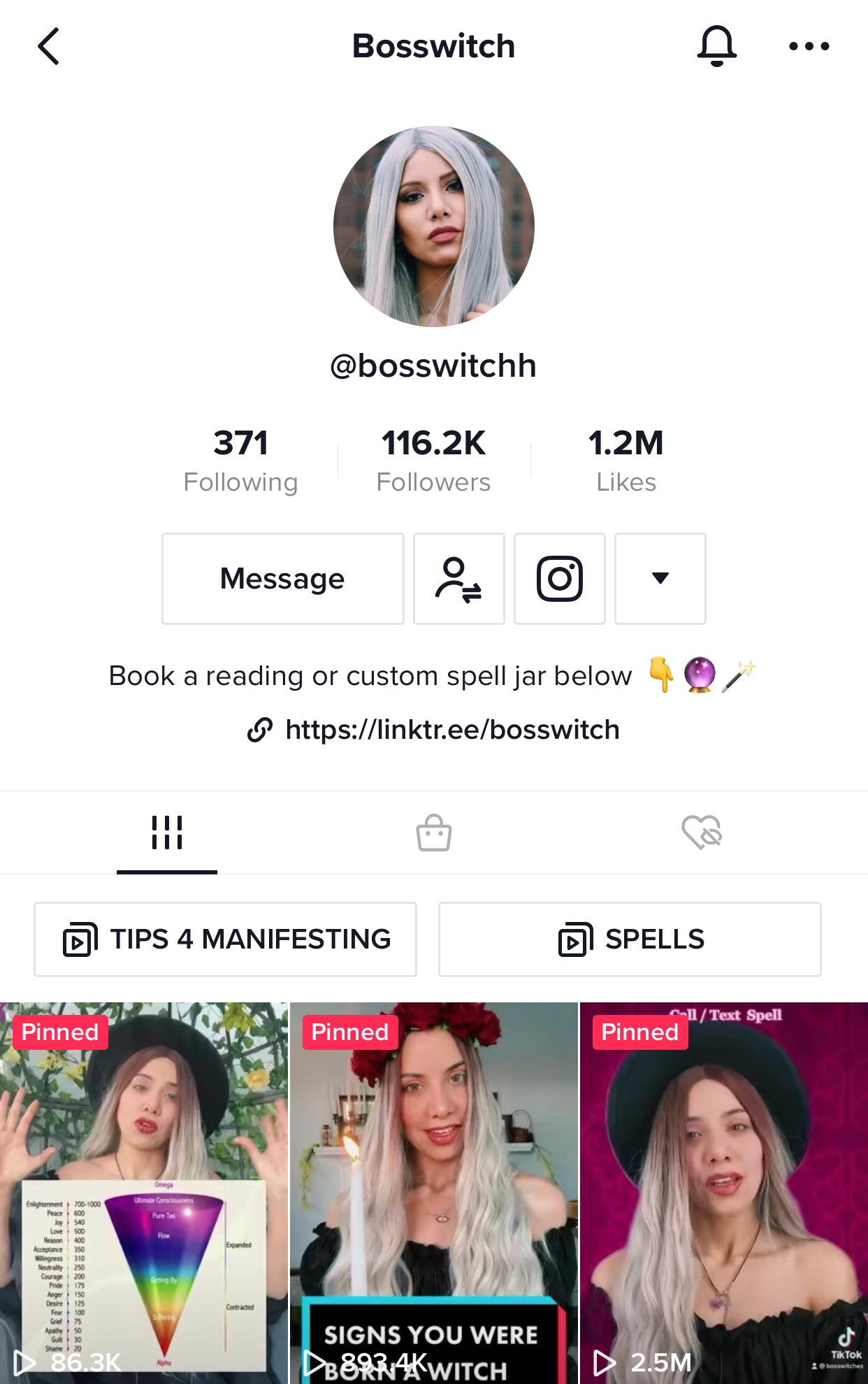The image size is (868, 1384).
Task: Play the pinned video with 2.5M views
Action: [724, 1192]
